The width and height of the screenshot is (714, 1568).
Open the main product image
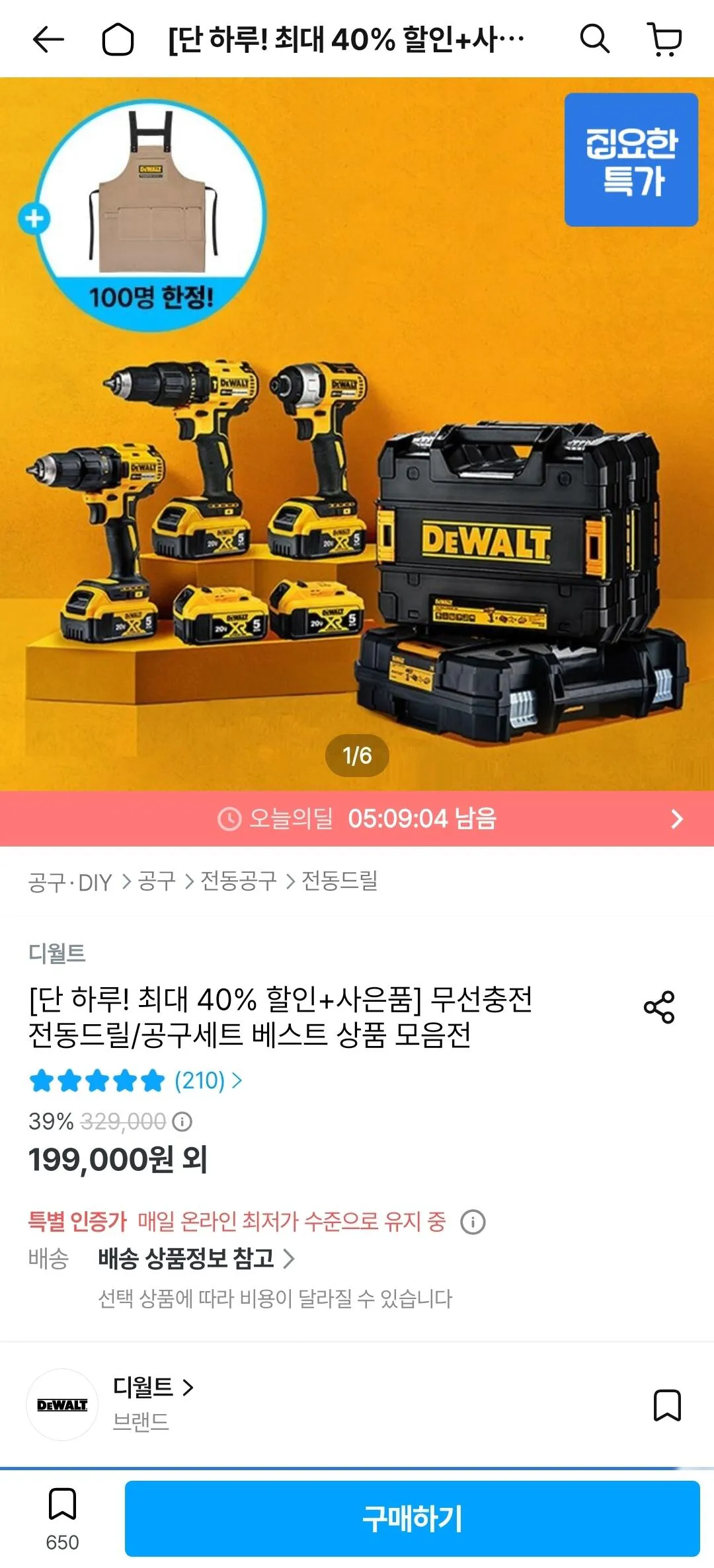[357, 434]
